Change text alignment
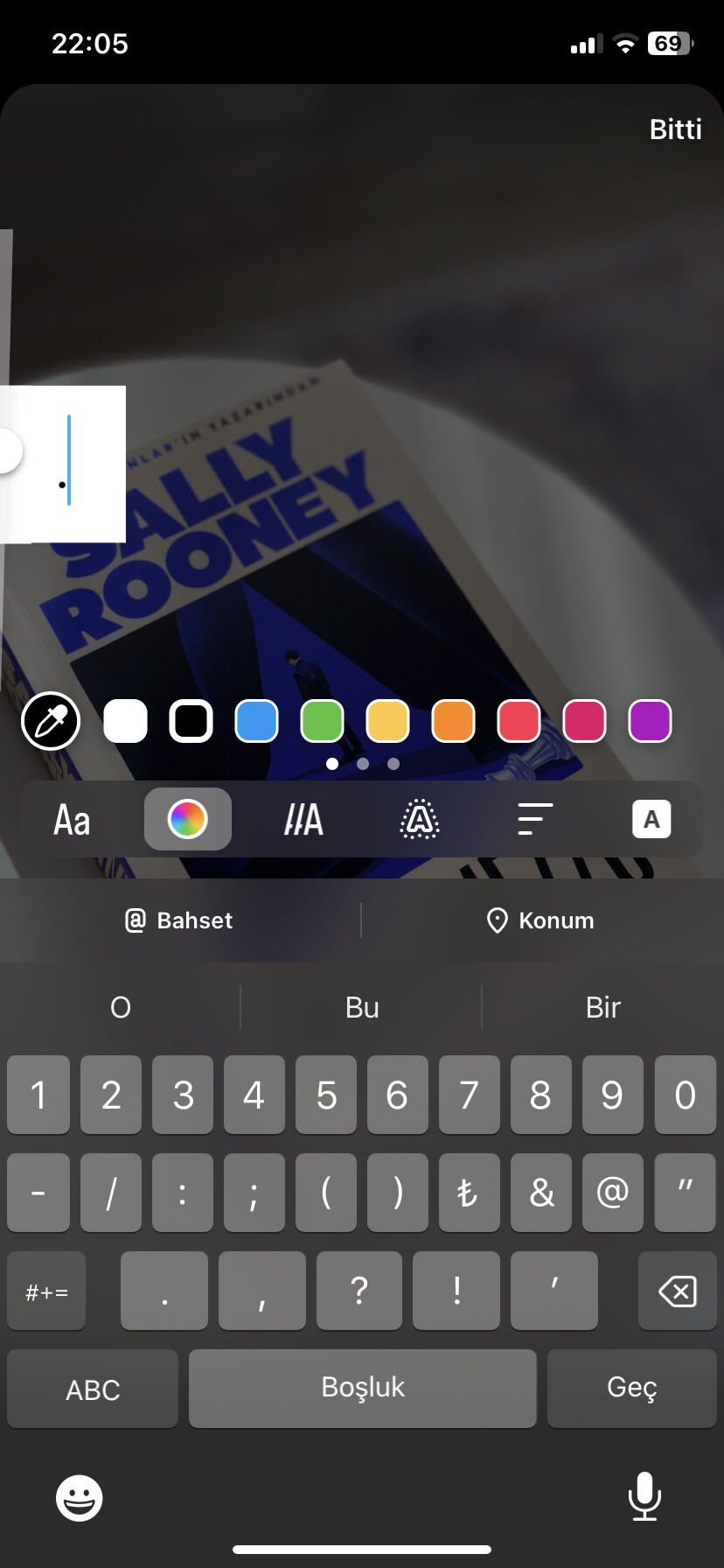The height and width of the screenshot is (1568, 724). click(535, 820)
